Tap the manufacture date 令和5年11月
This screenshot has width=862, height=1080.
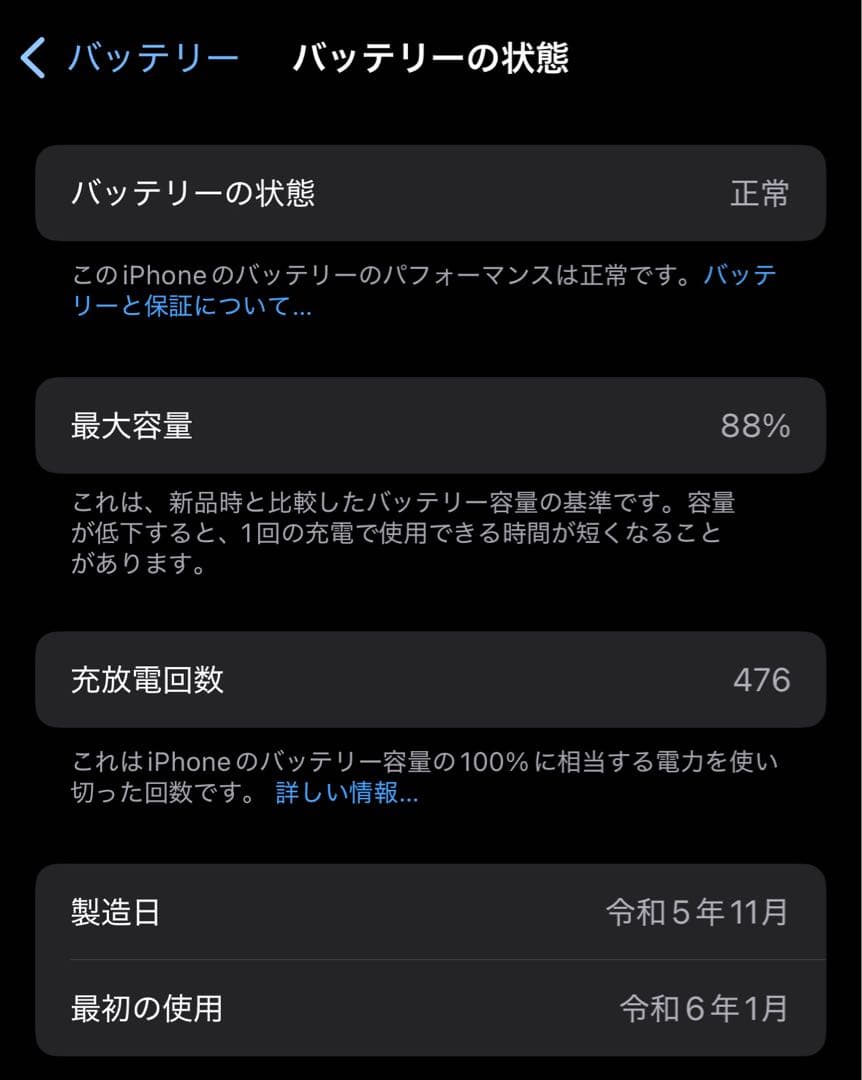pyautogui.click(x=697, y=910)
